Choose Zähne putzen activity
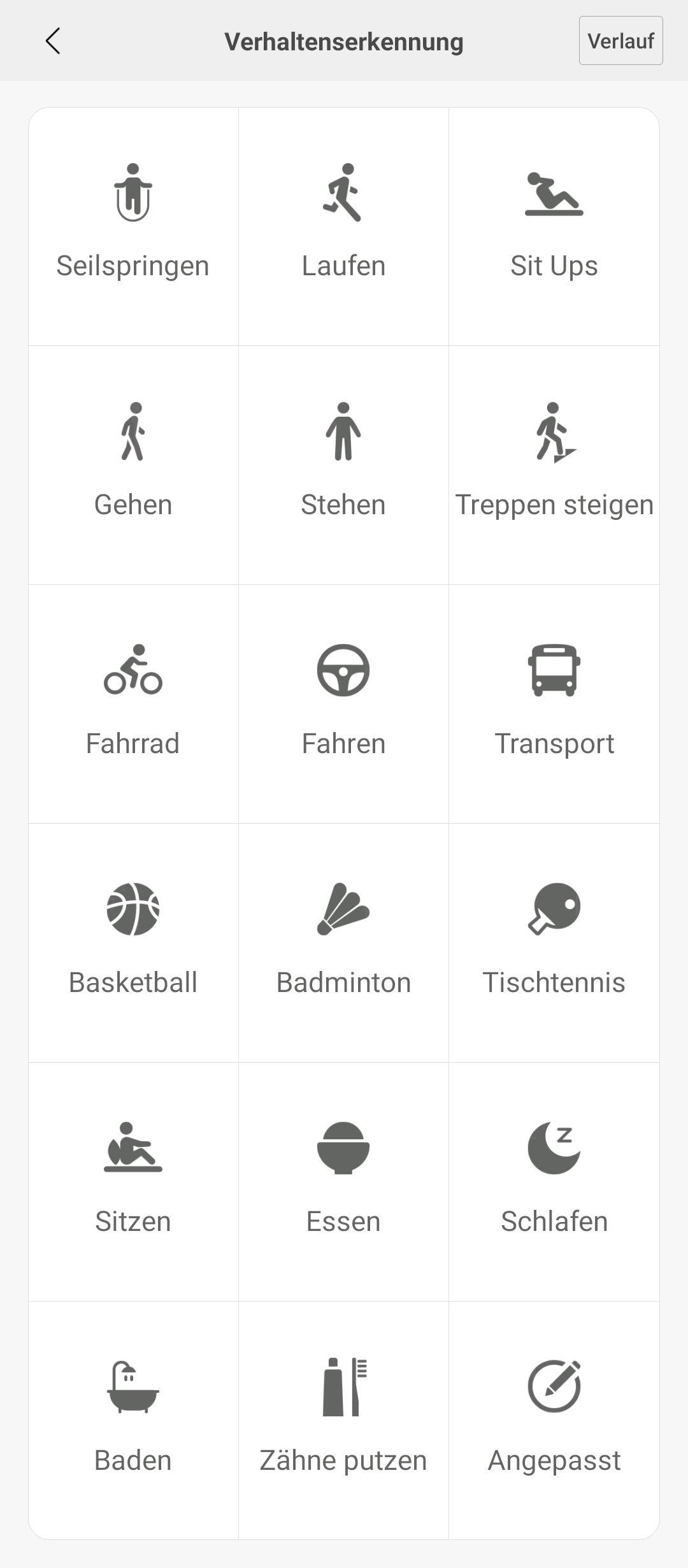This screenshot has width=688, height=1568. (343, 1421)
